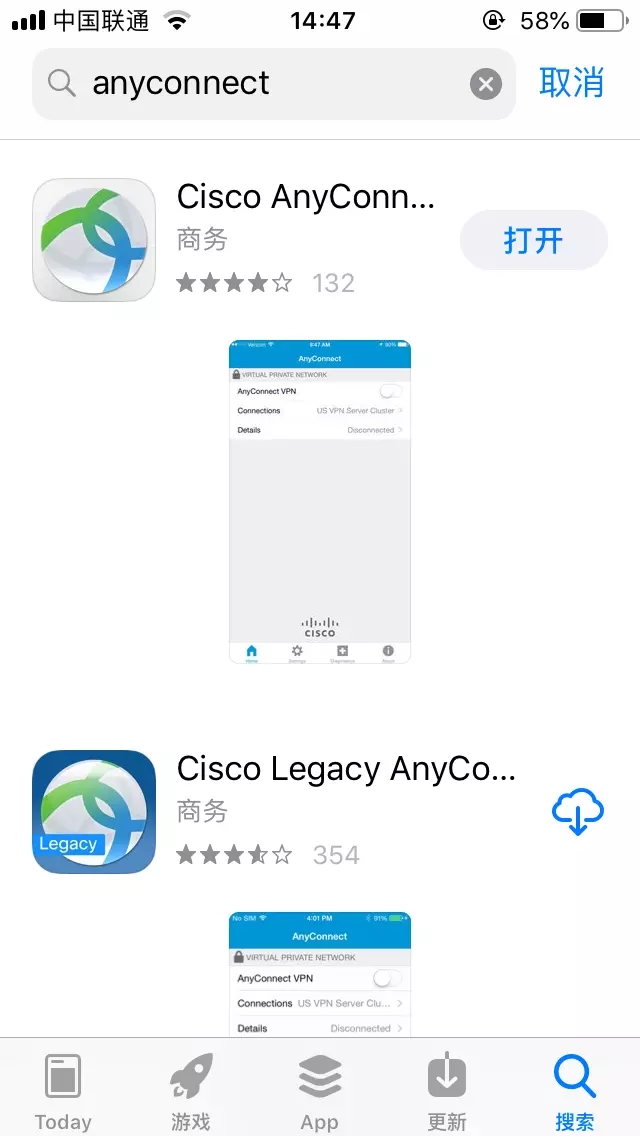View Cisco Legacy AnyConnect app details
The width and height of the screenshot is (640, 1136).
[345, 769]
